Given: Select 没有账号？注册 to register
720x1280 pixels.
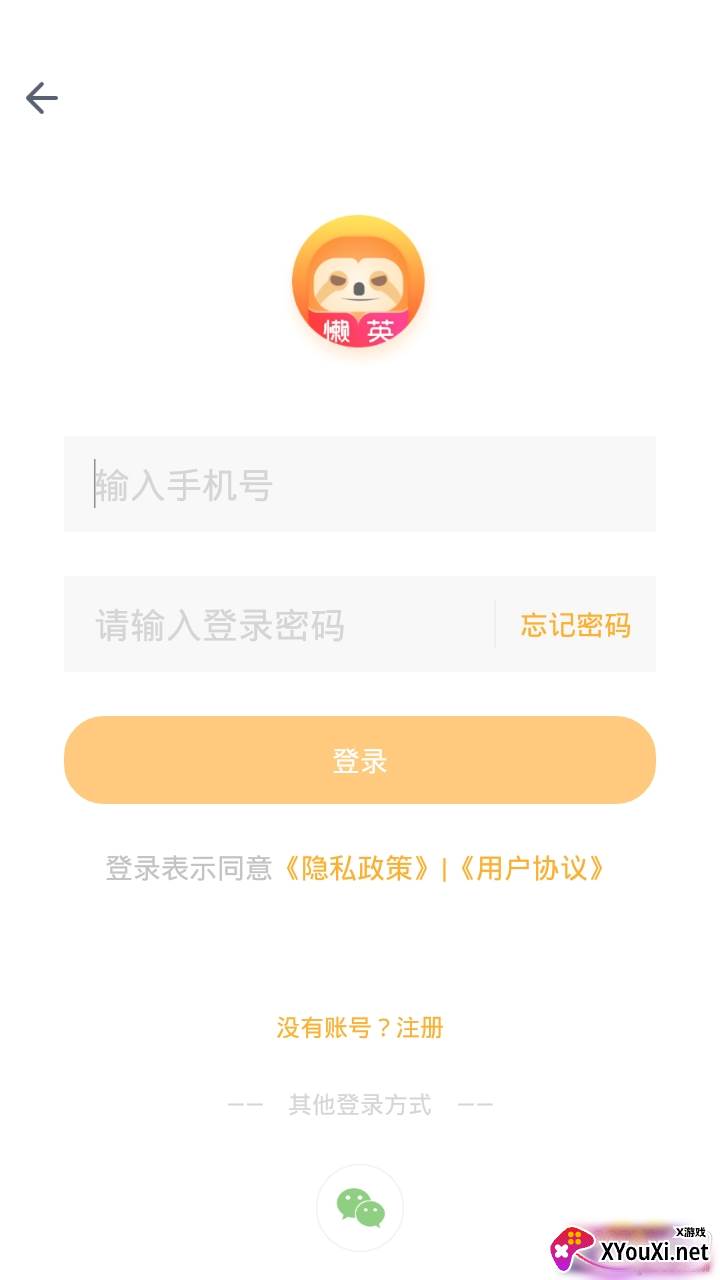Looking at the screenshot, I should coord(360,1027).
